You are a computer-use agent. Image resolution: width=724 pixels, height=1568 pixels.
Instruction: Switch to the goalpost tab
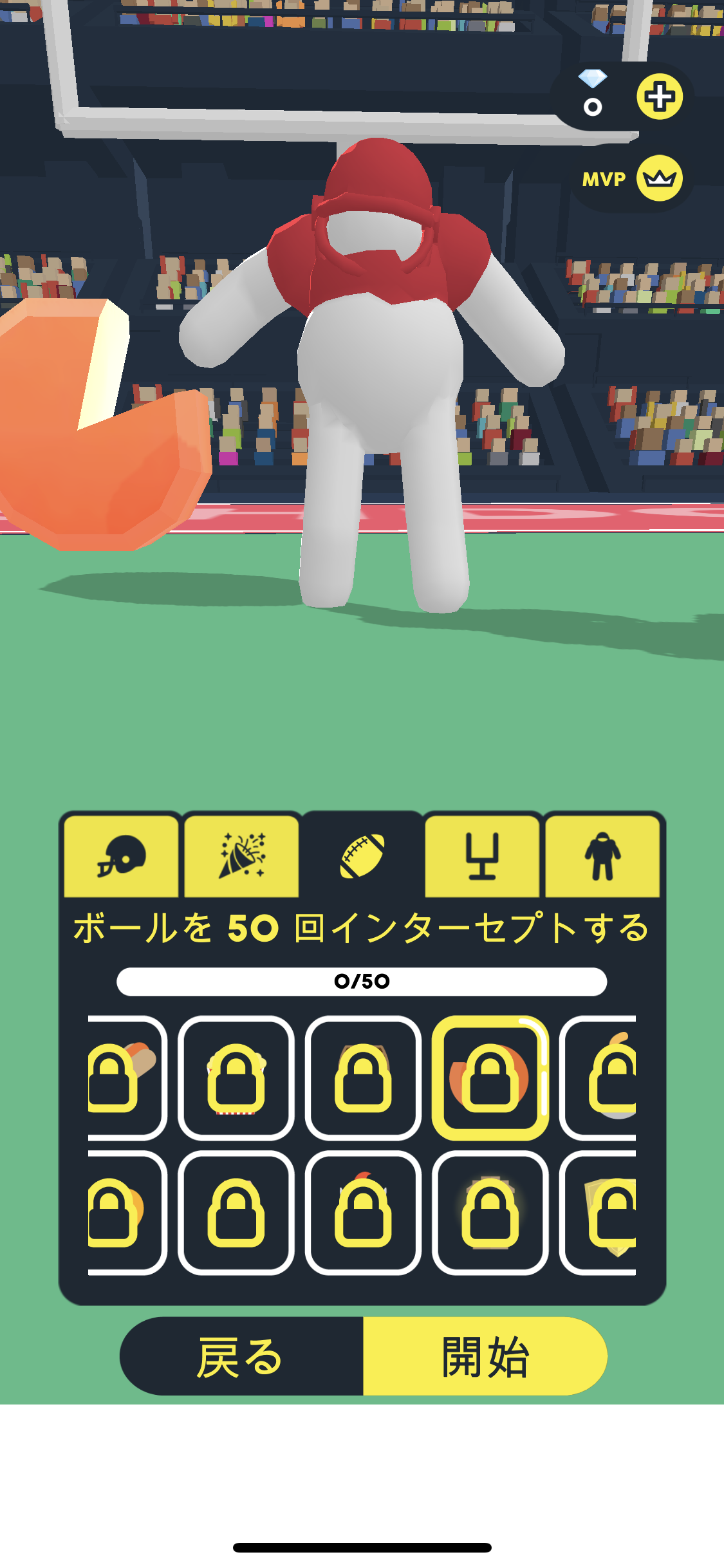tap(482, 857)
